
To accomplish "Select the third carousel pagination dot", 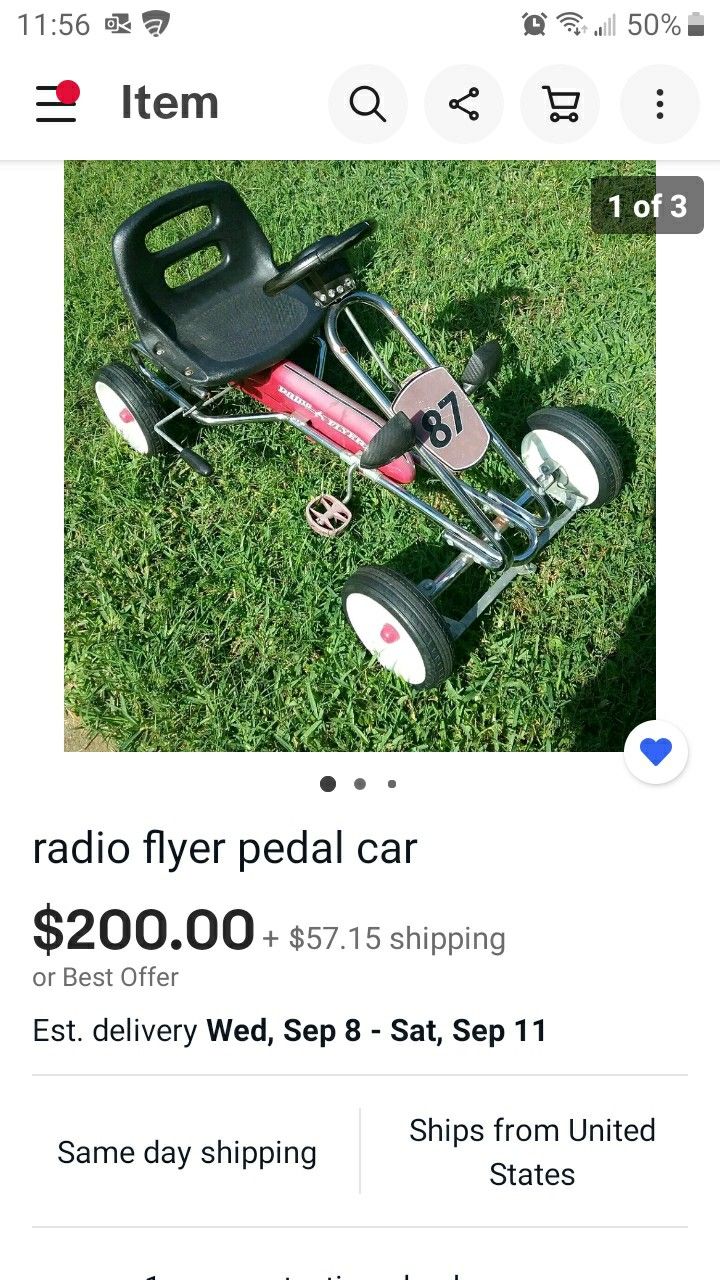I will [x=392, y=784].
